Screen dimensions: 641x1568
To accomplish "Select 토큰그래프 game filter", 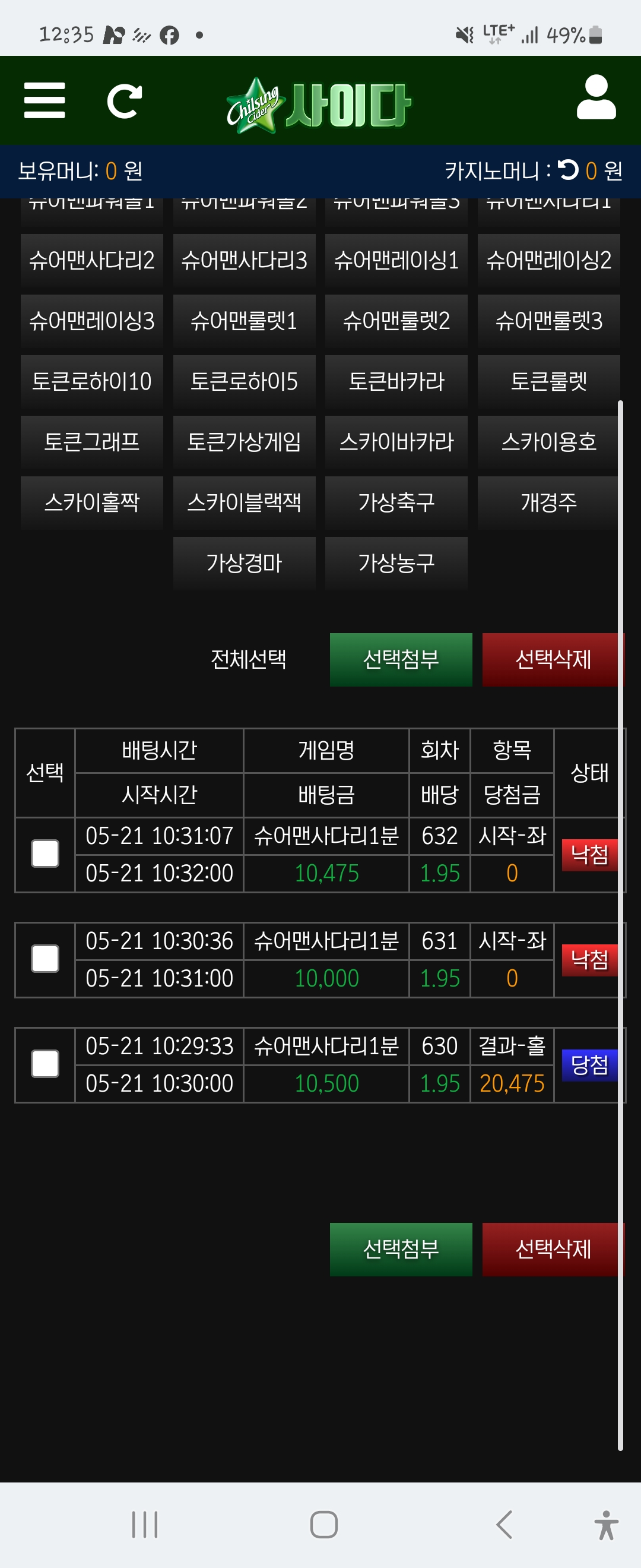I will (92, 442).
